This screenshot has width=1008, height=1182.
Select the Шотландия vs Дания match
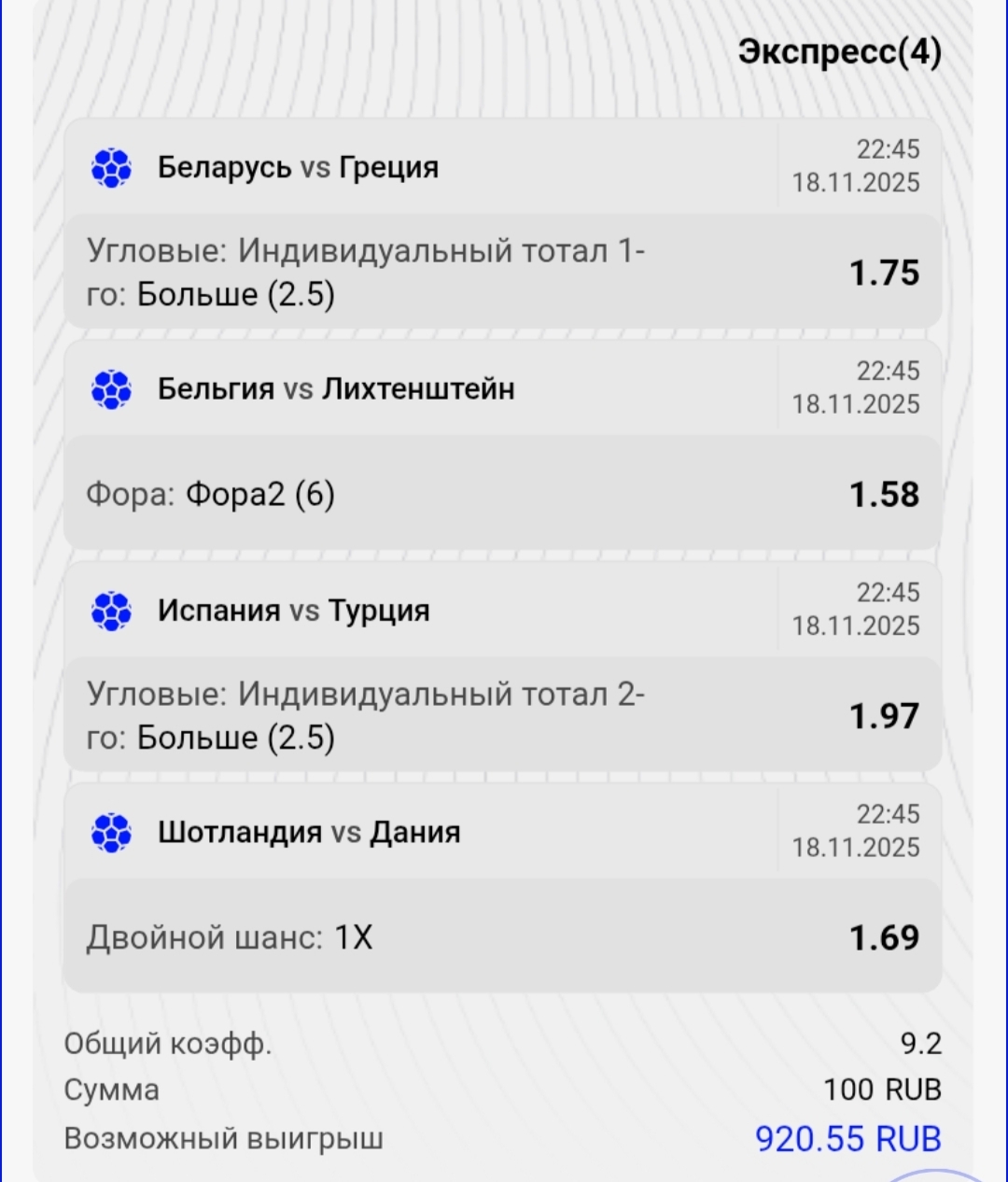click(x=309, y=833)
